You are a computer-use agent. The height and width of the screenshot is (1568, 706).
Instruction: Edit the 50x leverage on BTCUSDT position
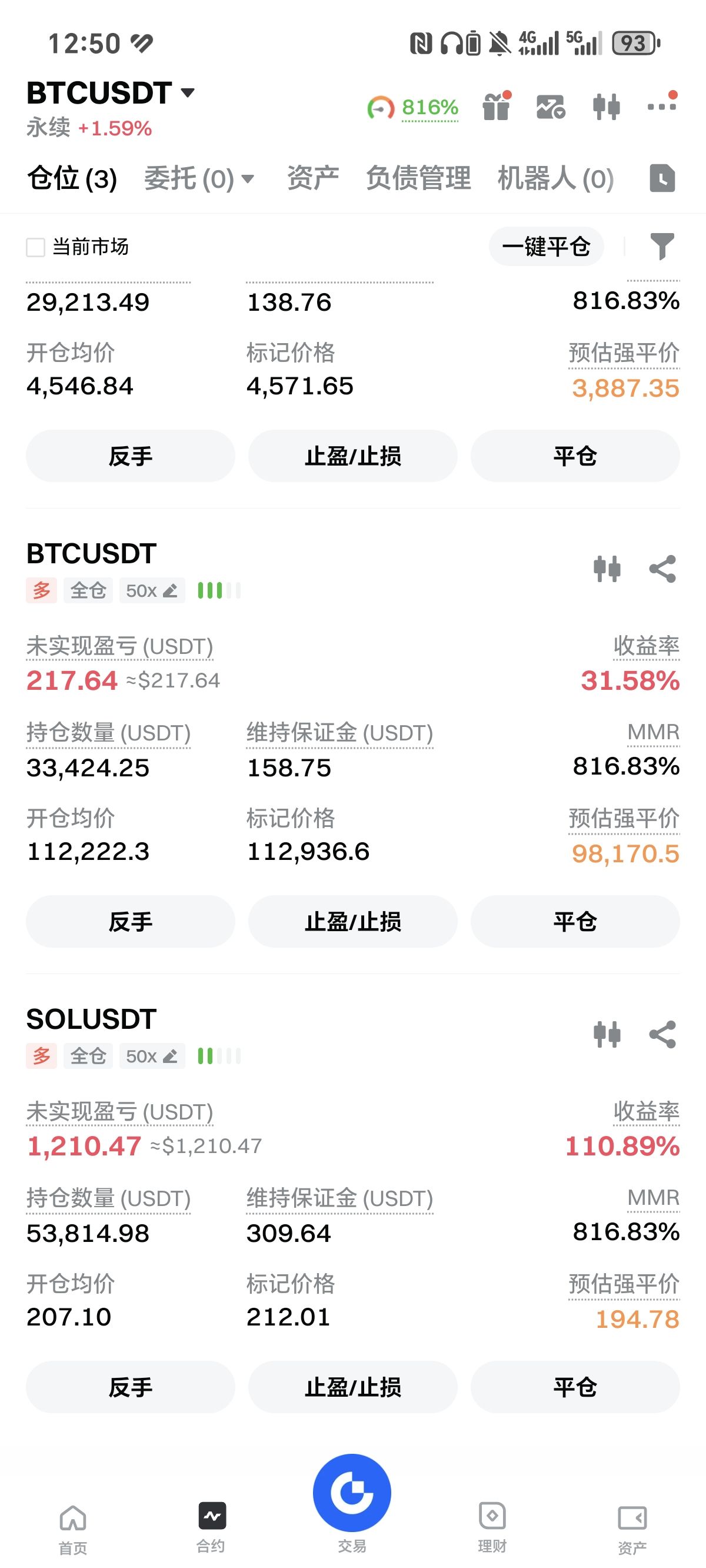click(x=152, y=590)
